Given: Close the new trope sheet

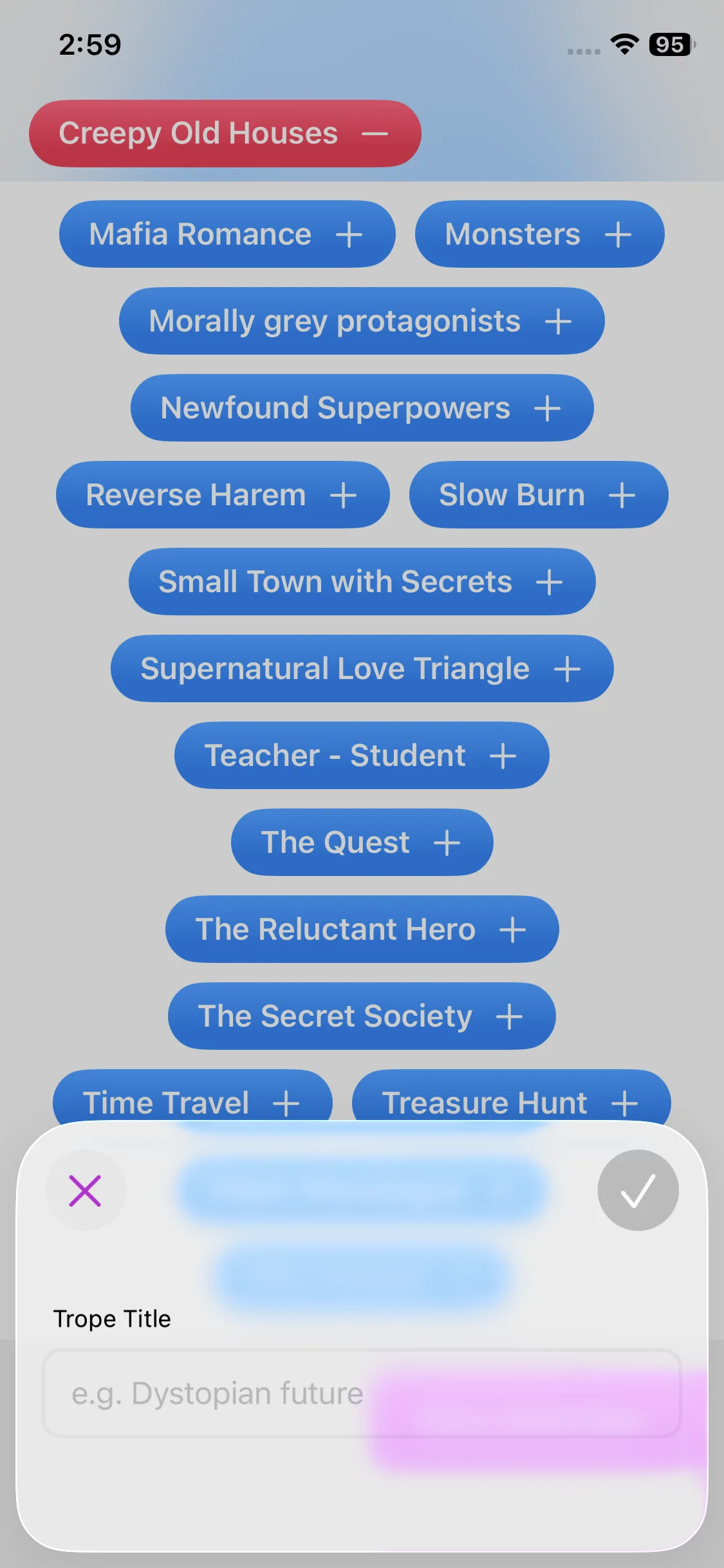Looking at the screenshot, I should click(x=85, y=1191).
